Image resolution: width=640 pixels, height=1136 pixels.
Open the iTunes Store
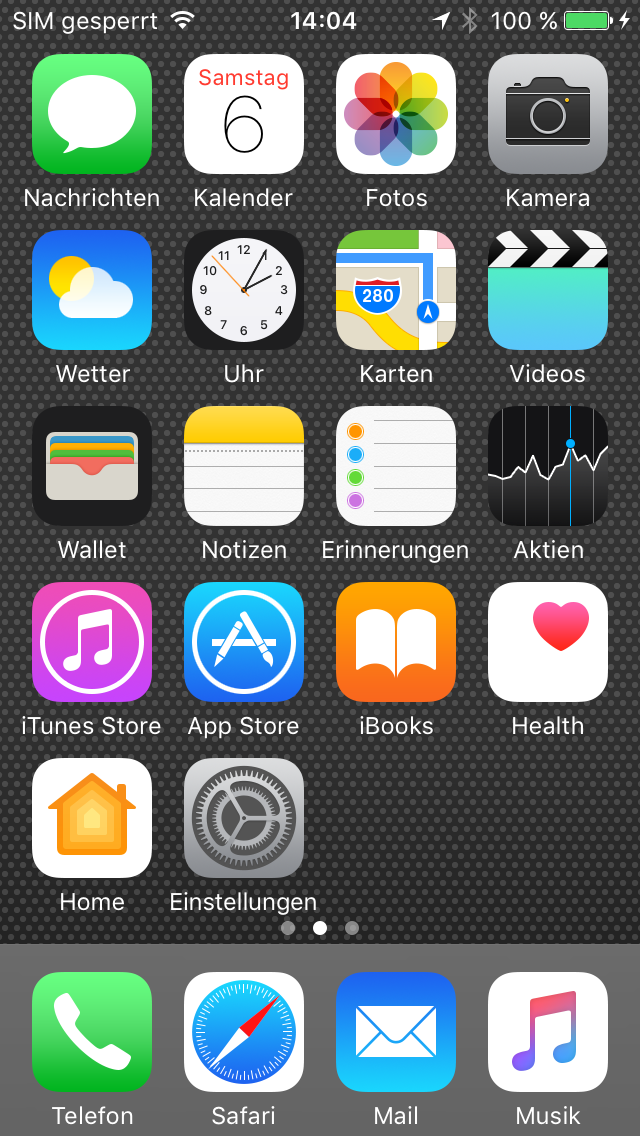92,642
